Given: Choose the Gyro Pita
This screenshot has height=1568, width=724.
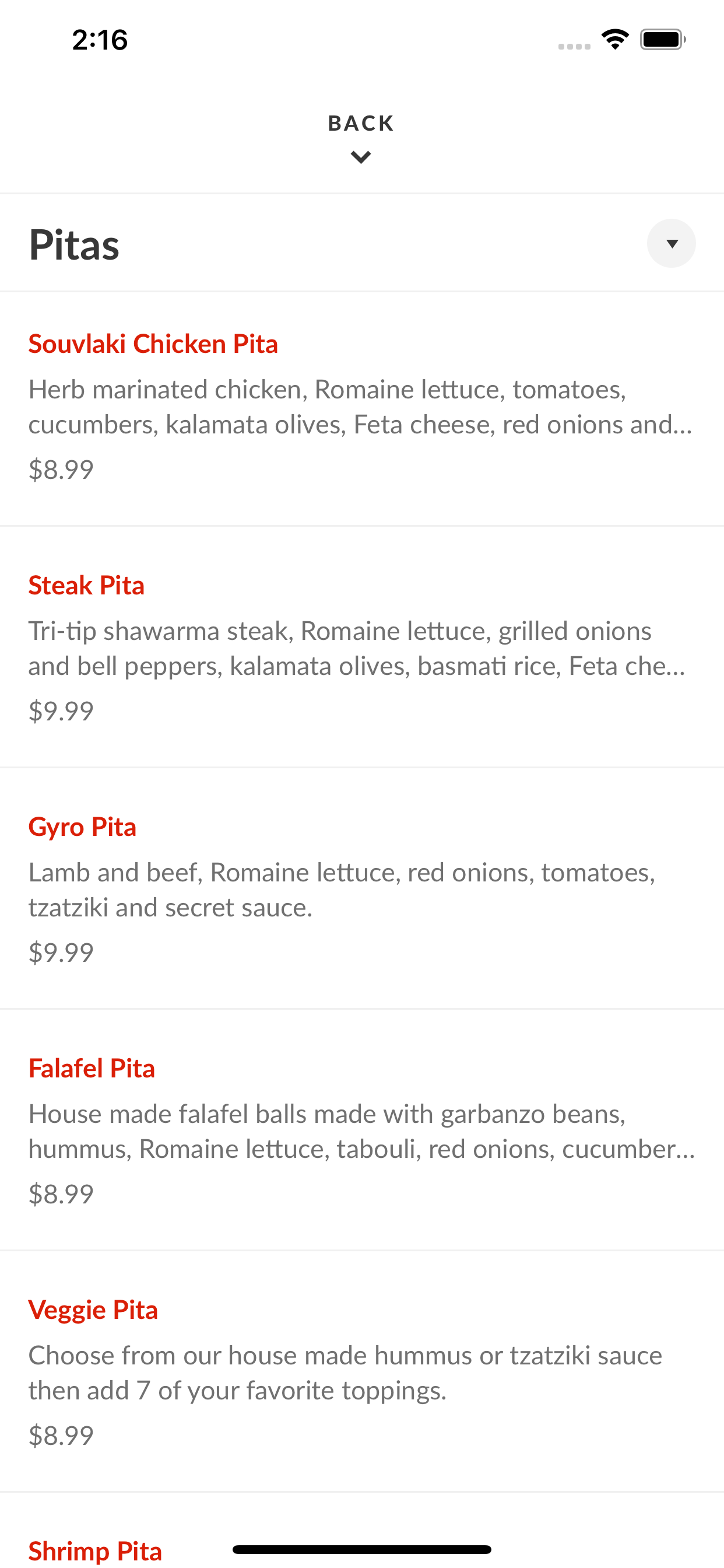Looking at the screenshot, I should 362,888.
